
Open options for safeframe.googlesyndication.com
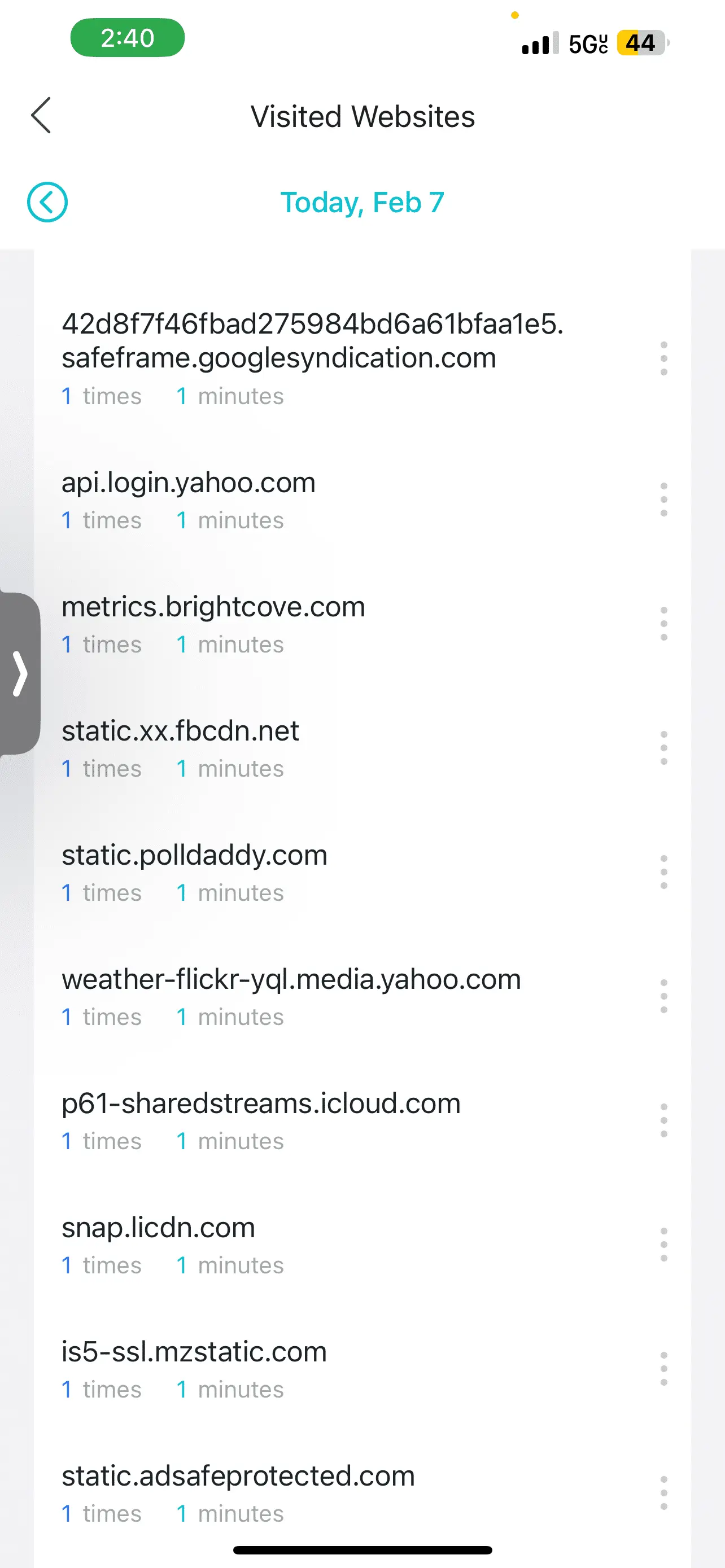coord(663,358)
